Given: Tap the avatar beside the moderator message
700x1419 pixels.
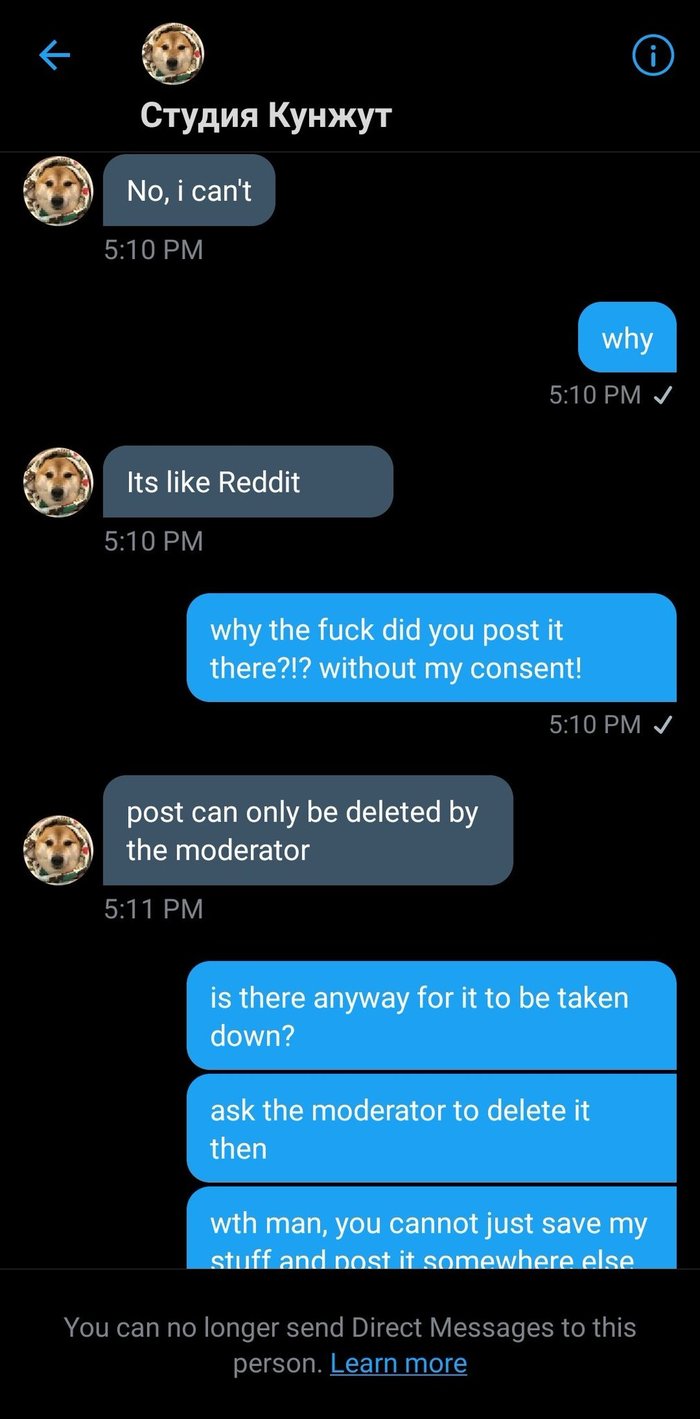Looking at the screenshot, I should 58,850.
